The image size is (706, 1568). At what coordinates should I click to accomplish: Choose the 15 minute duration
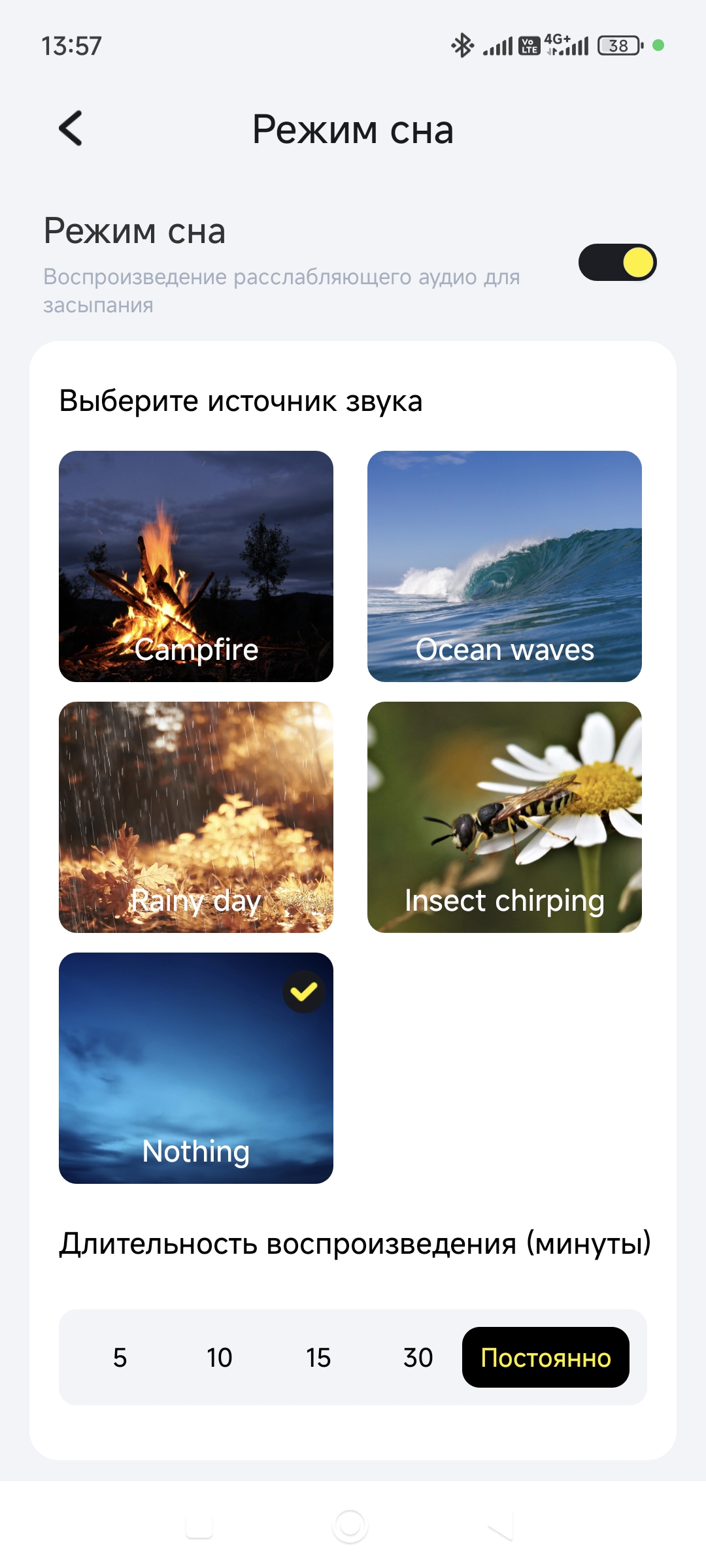(x=318, y=1358)
